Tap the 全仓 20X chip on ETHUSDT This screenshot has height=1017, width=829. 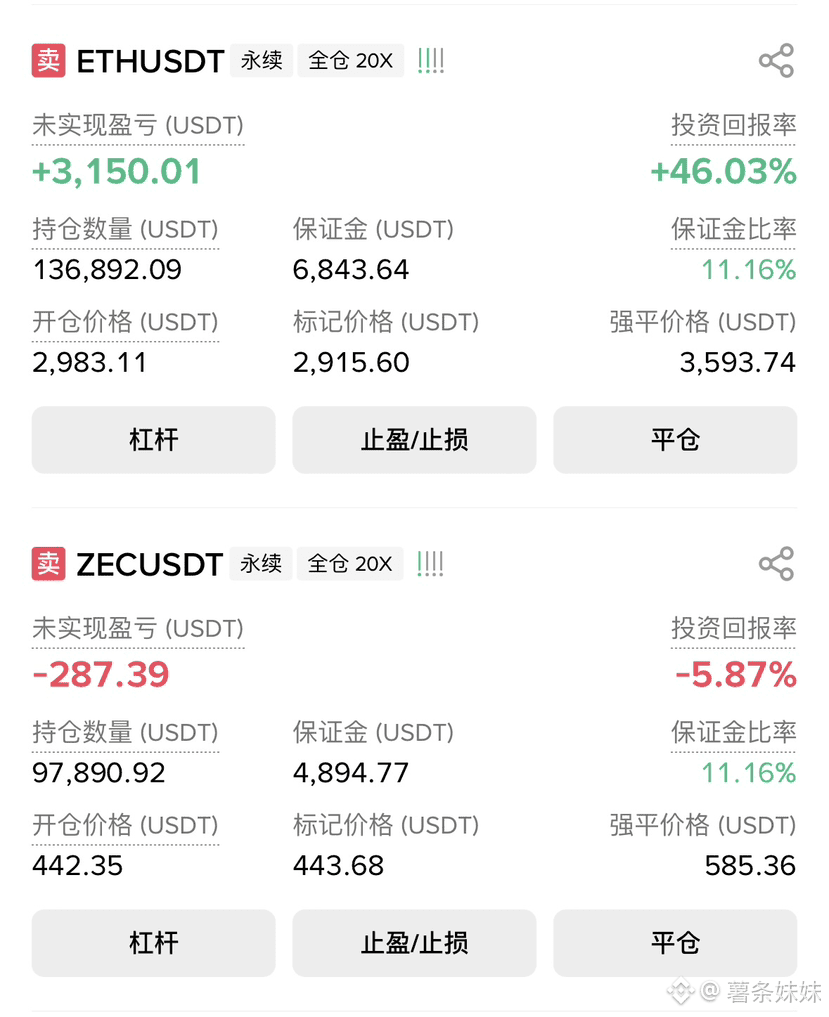350,61
